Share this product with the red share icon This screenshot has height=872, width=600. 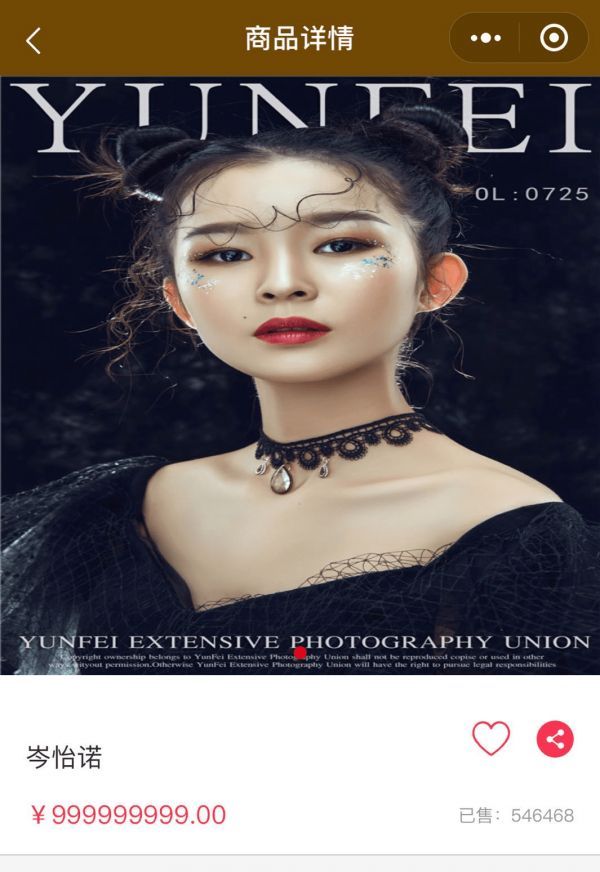pos(555,739)
